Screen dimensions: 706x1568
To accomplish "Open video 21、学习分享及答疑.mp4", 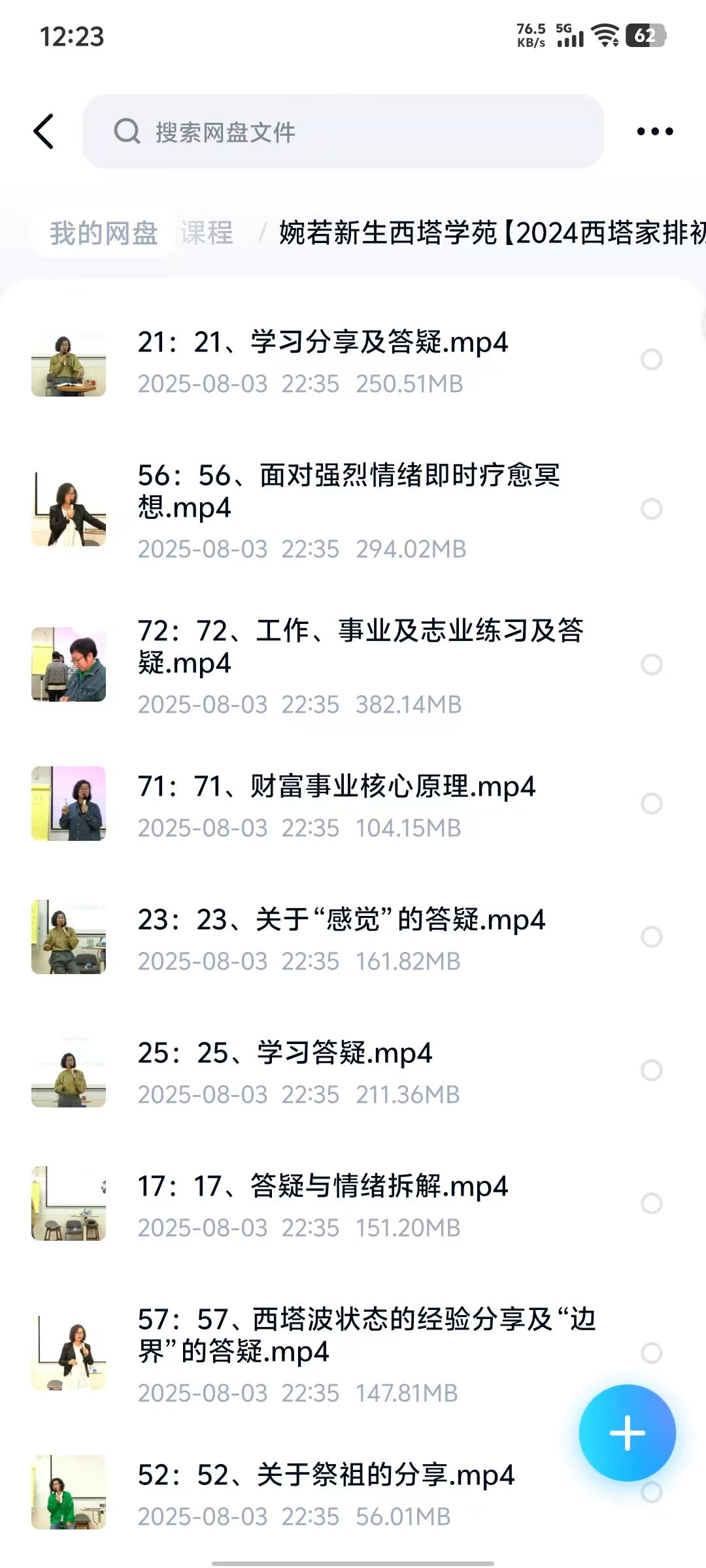I will coord(323,342).
